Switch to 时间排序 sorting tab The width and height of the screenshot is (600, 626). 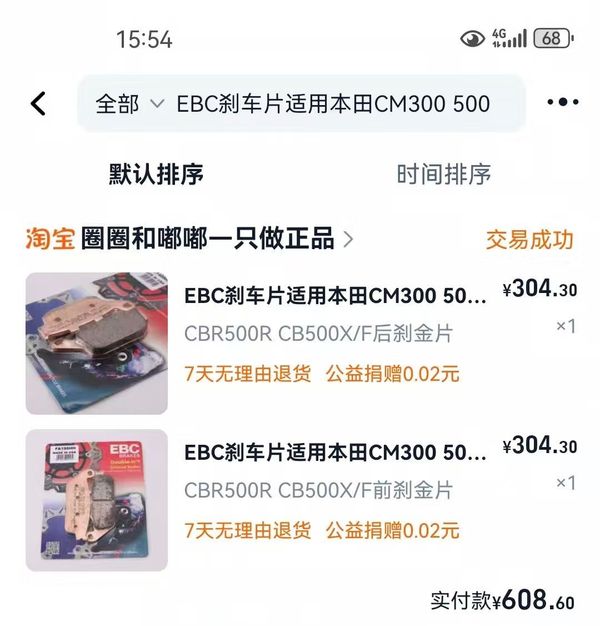point(443,174)
